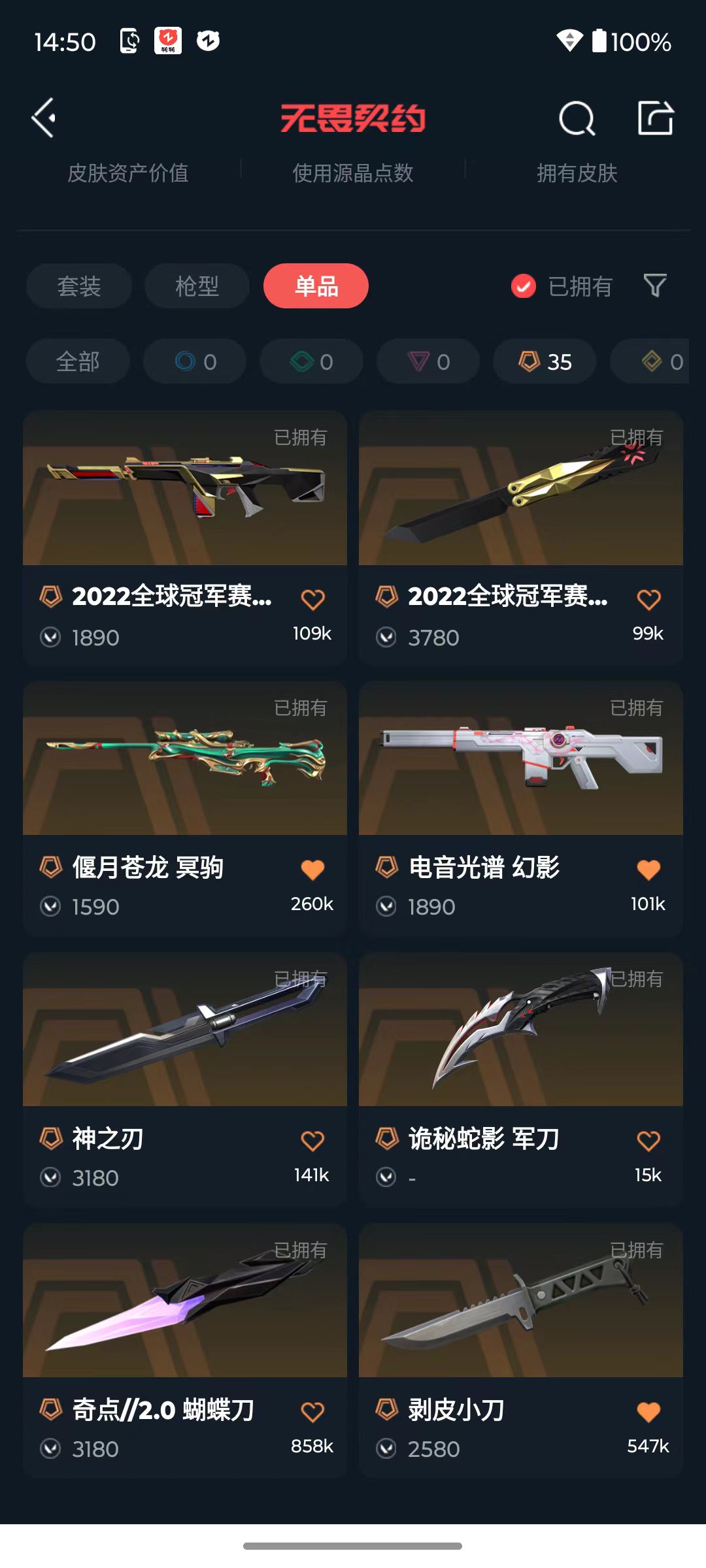Screen dimensions: 706x1568
Task: Switch to the 套装 tab
Action: [79, 286]
